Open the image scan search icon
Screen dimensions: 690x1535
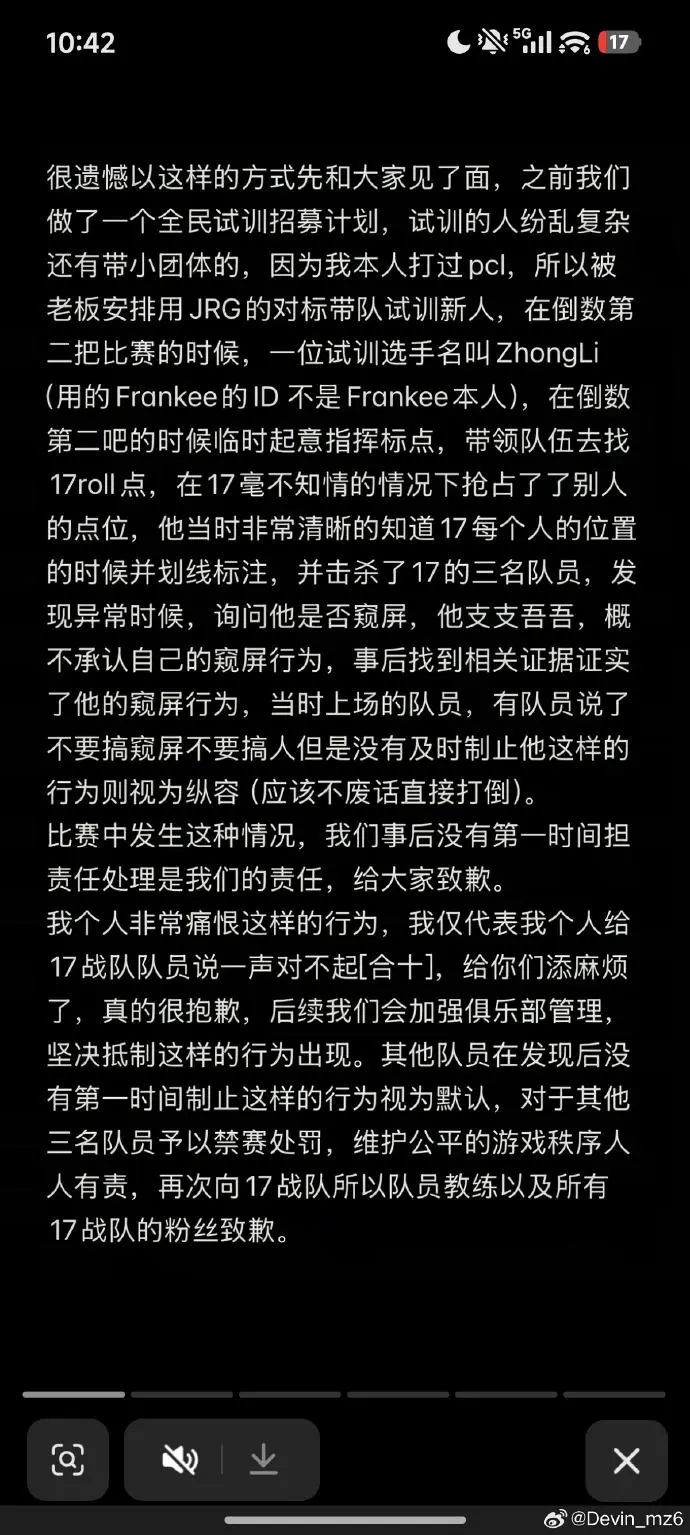[x=68, y=1460]
